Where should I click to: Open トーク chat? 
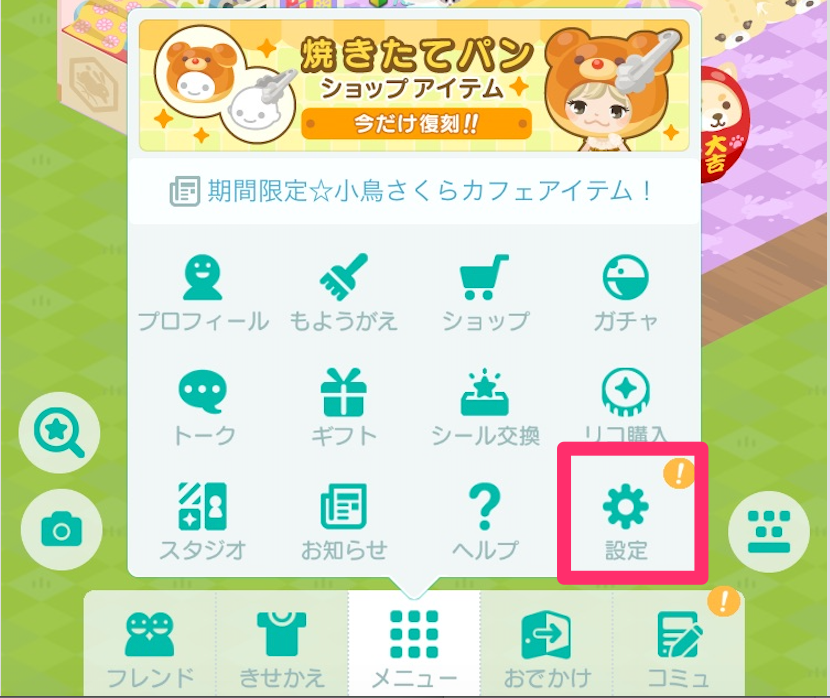click(203, 407)
